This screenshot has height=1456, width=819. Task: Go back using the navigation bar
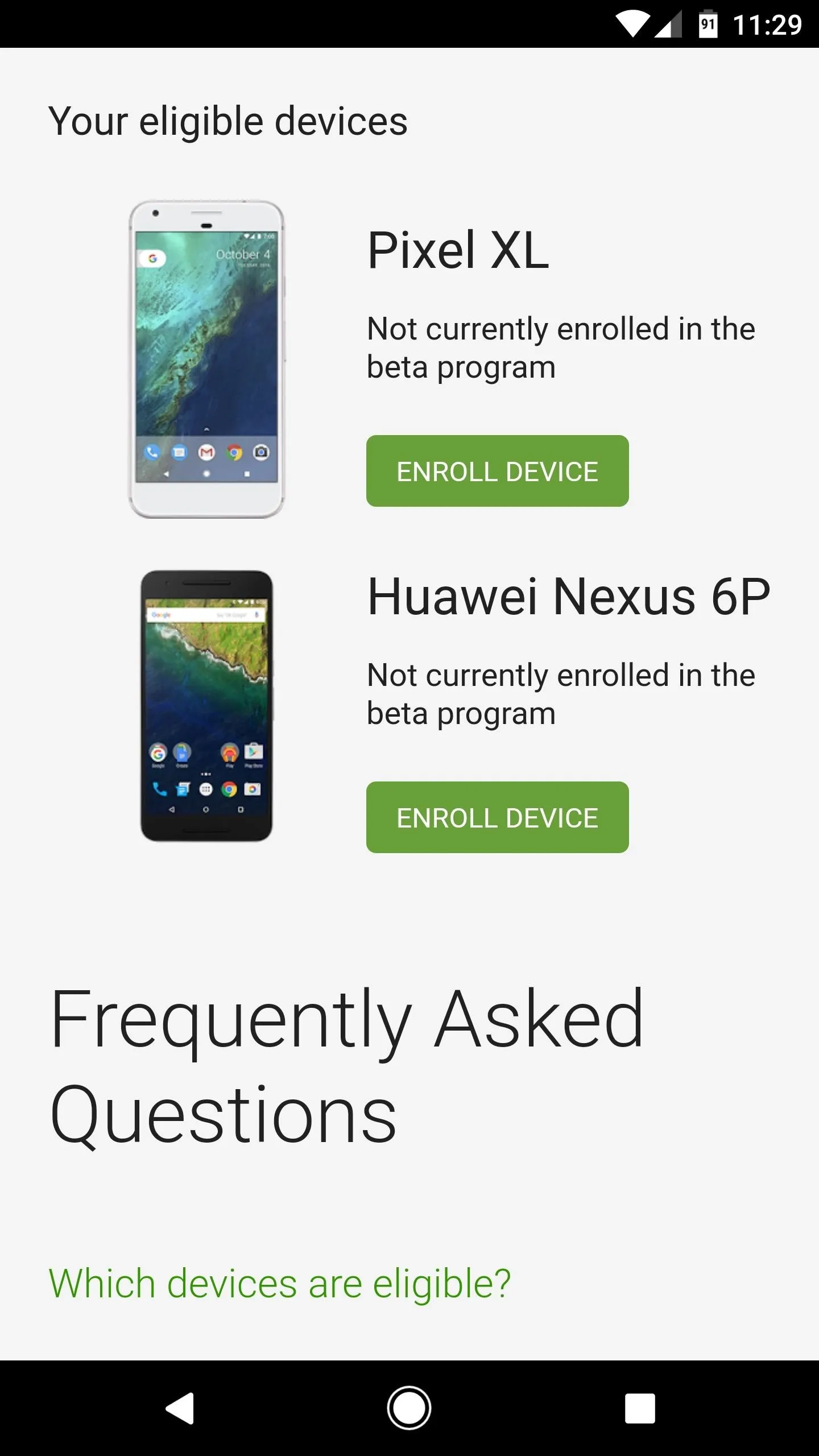click(x=180, y=1408)
